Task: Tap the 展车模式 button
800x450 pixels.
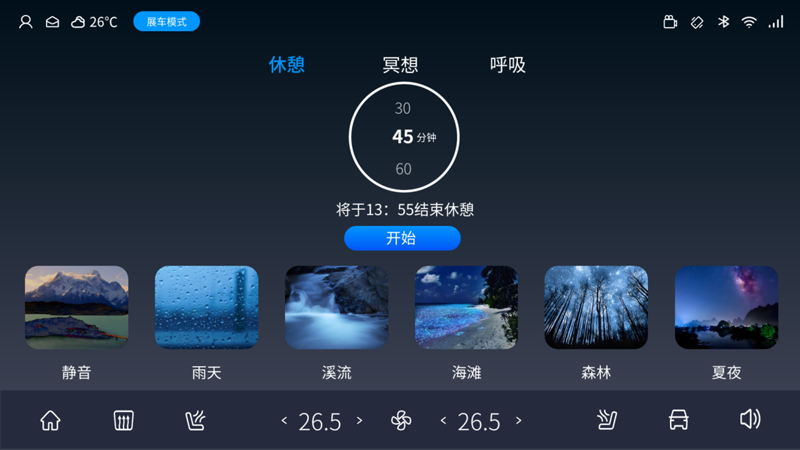Action: 166,22
